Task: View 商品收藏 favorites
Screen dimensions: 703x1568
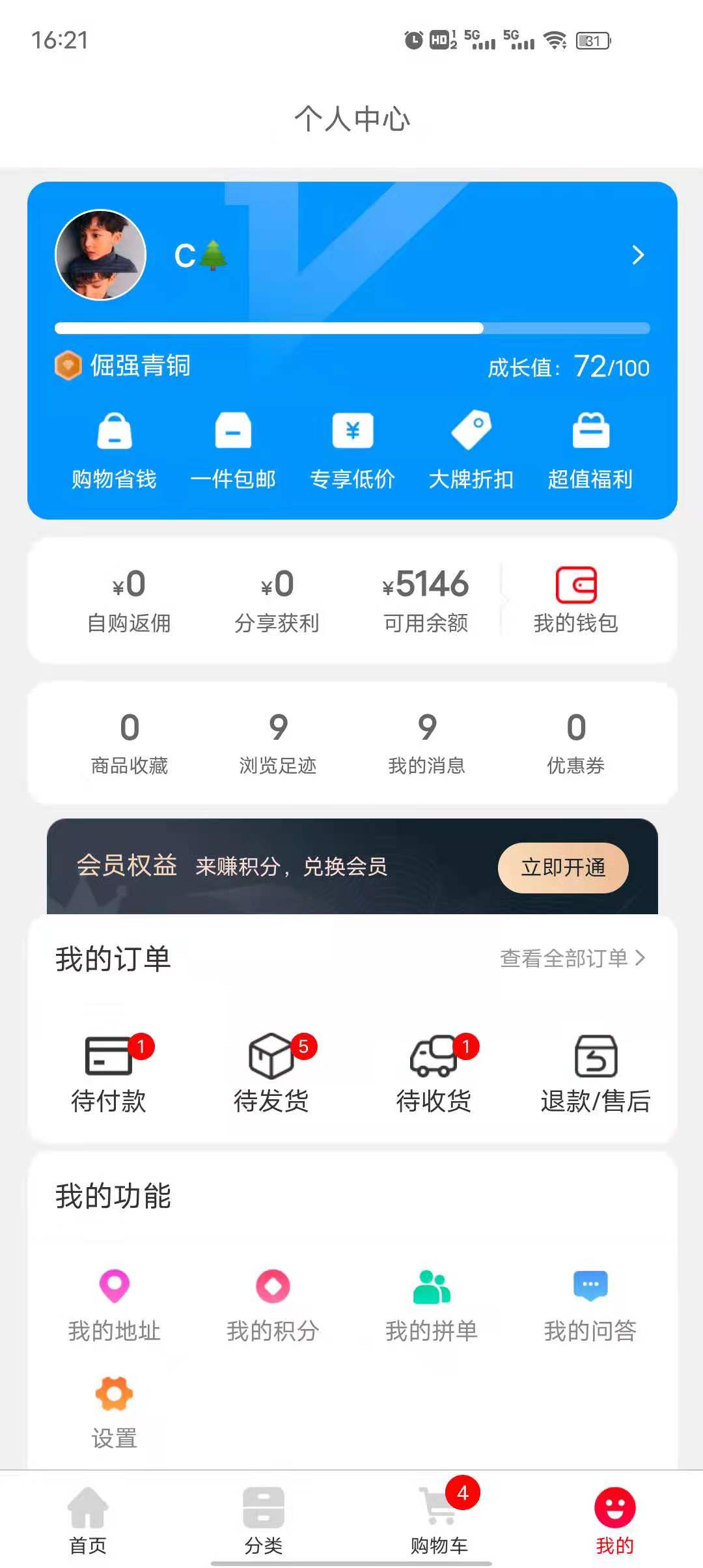Action: (x=130, y=743)
